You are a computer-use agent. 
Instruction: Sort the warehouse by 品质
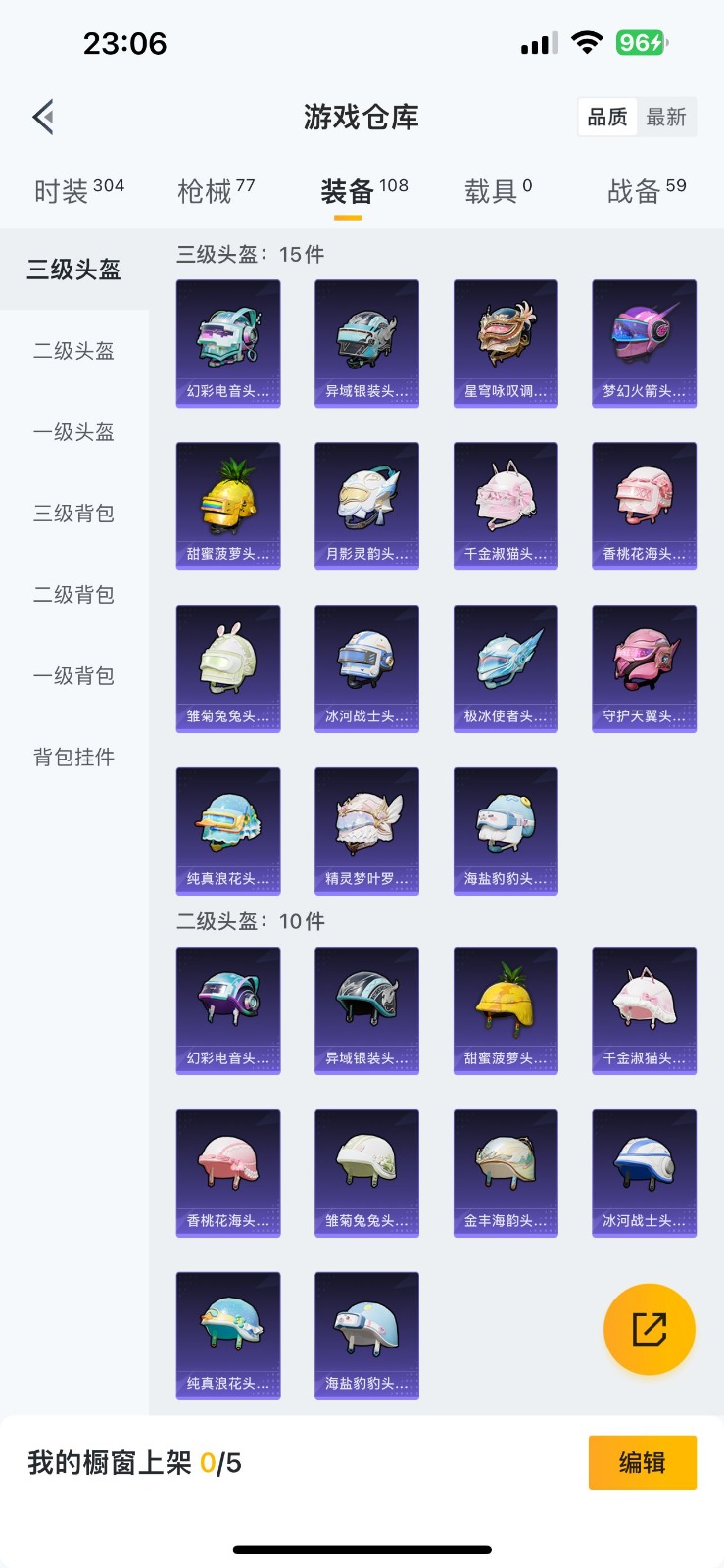click(607, 118)
